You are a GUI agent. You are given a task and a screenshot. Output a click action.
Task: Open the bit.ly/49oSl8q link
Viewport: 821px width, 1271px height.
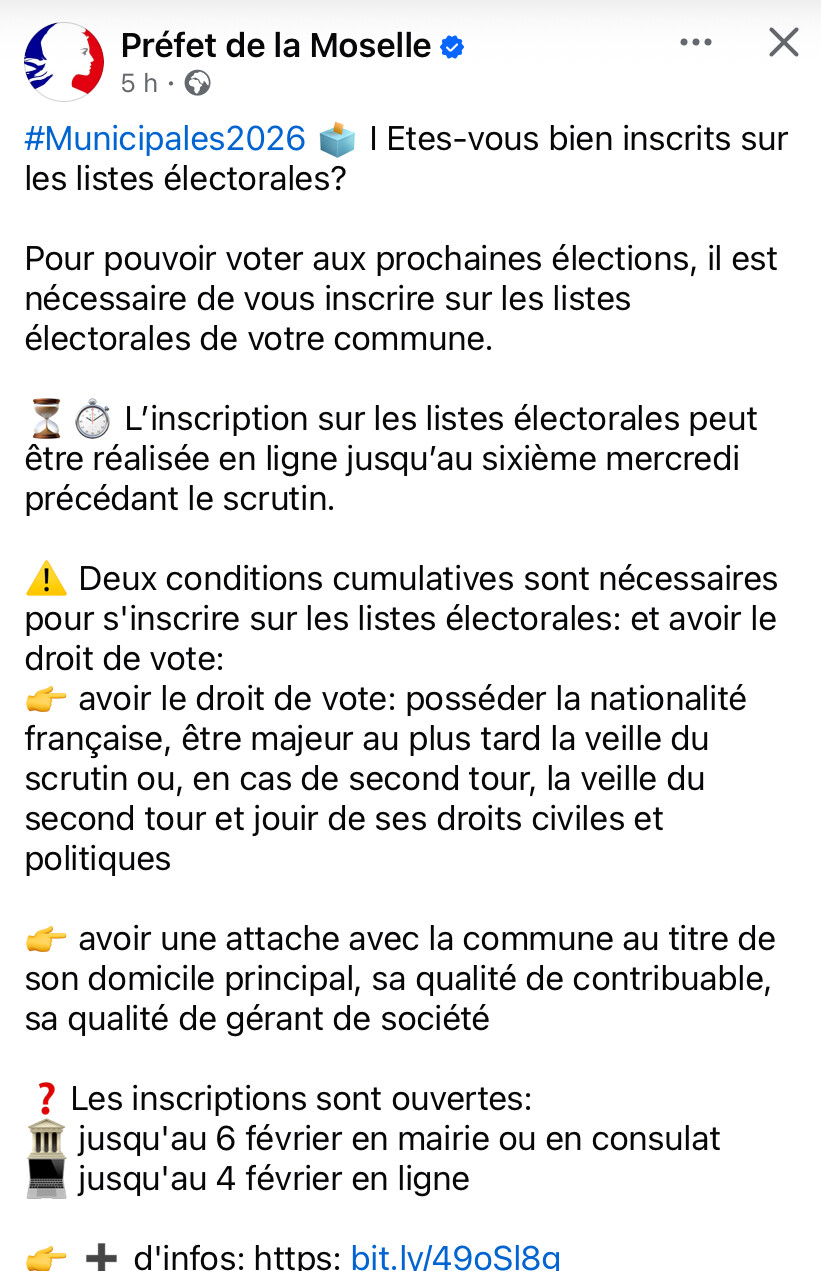(456, 1256)
